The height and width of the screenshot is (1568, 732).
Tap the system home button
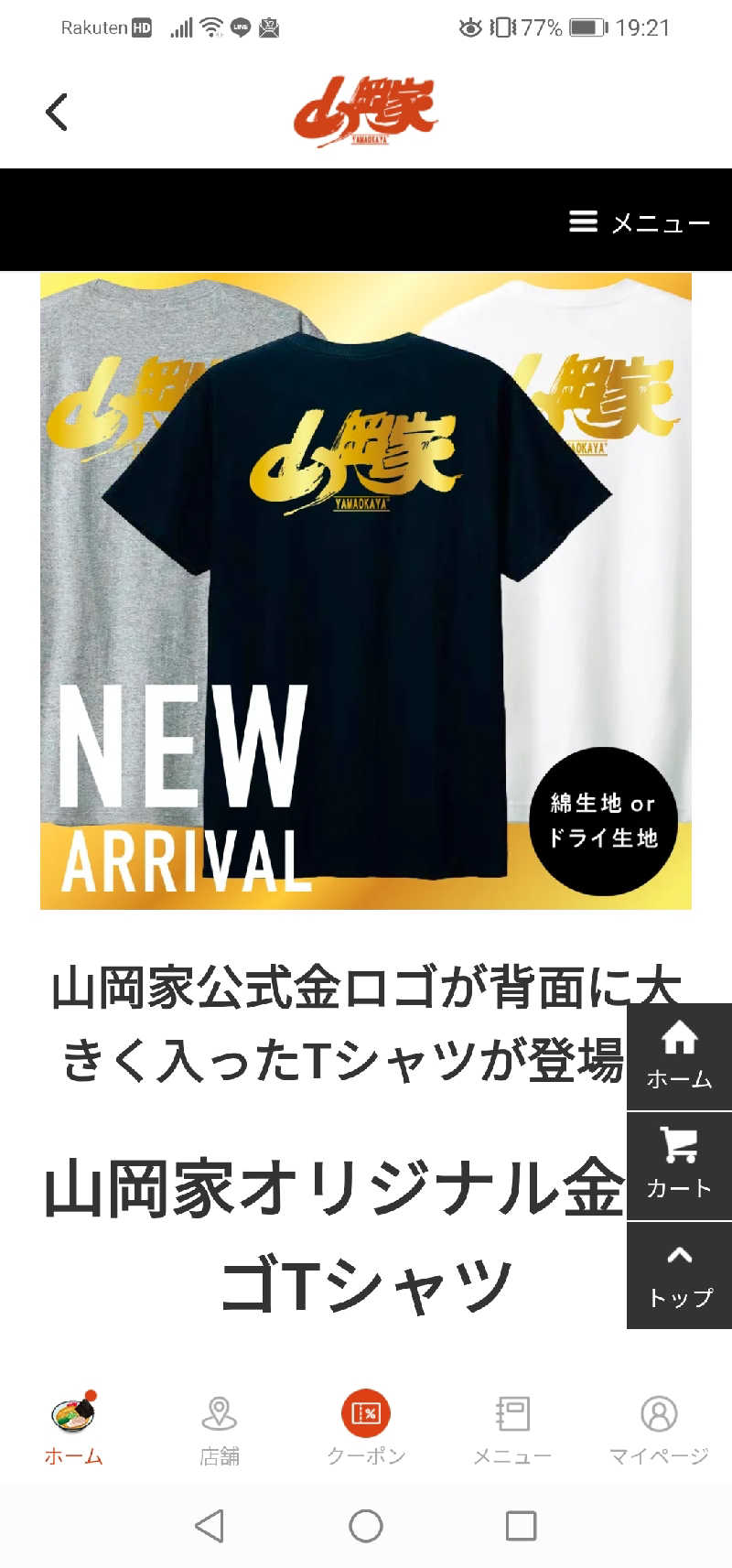point(366,1526)
